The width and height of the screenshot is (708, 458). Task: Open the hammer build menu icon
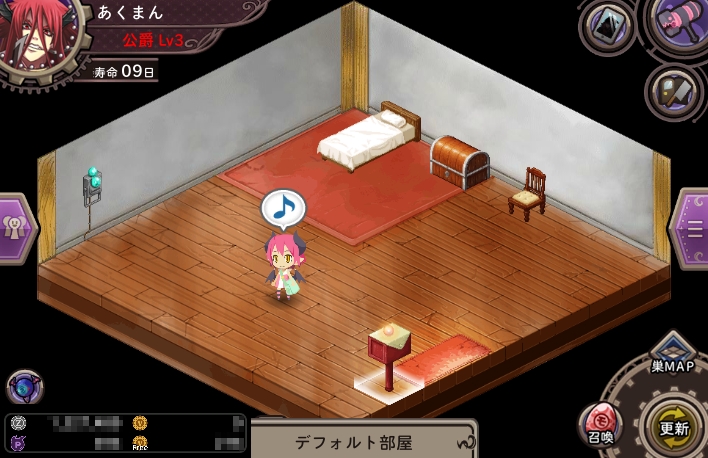click(678, 22)
